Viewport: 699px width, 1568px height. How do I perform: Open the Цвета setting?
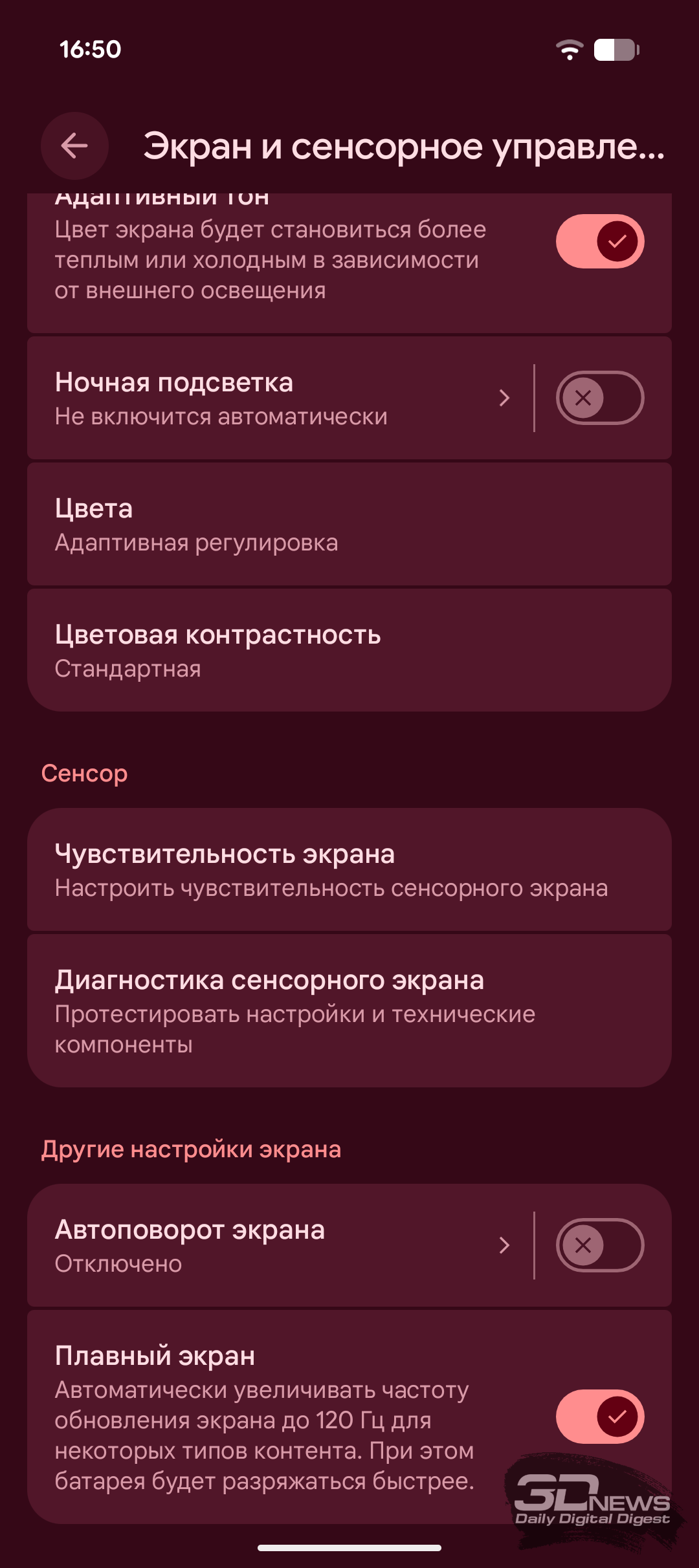pyautogui.click(x=349, y=525)
